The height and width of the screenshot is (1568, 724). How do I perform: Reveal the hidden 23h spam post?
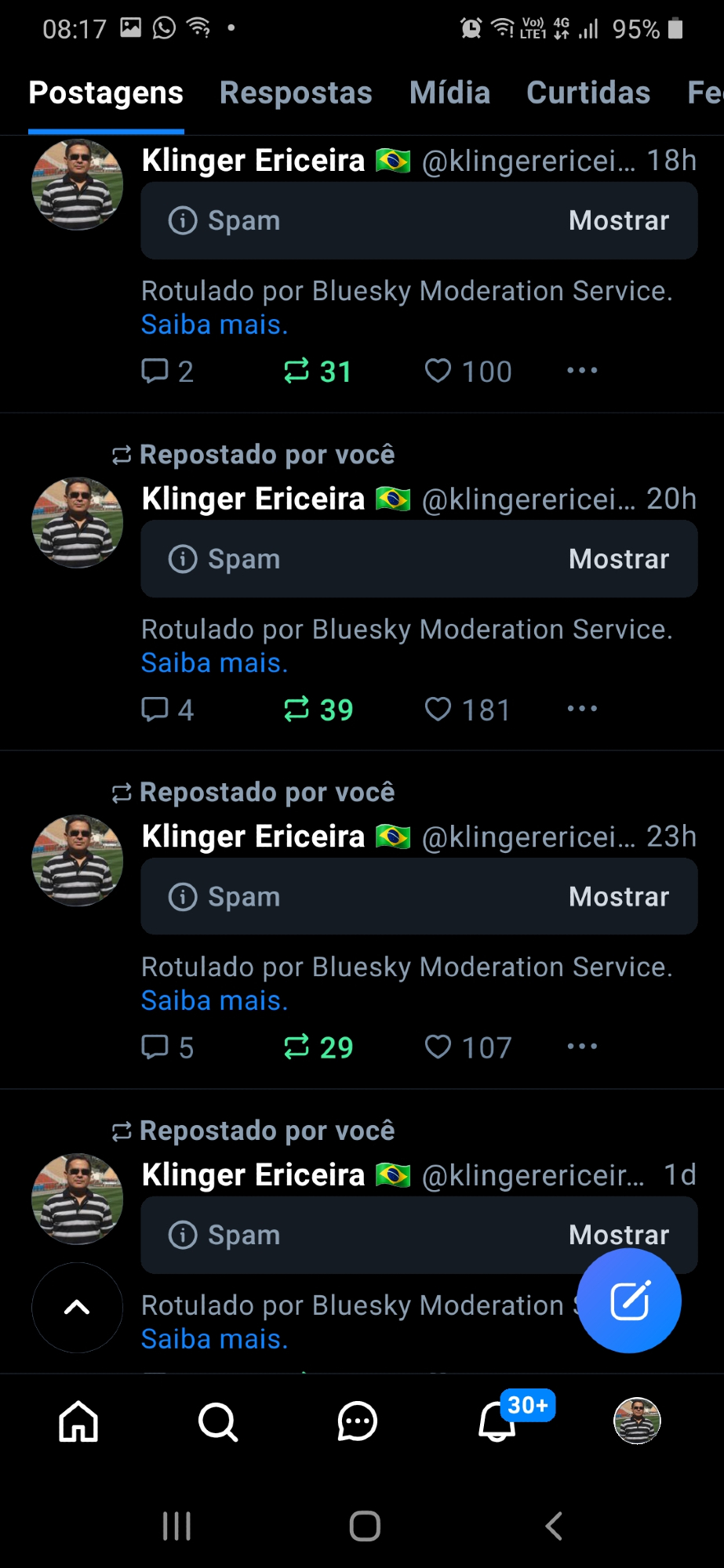618,897
